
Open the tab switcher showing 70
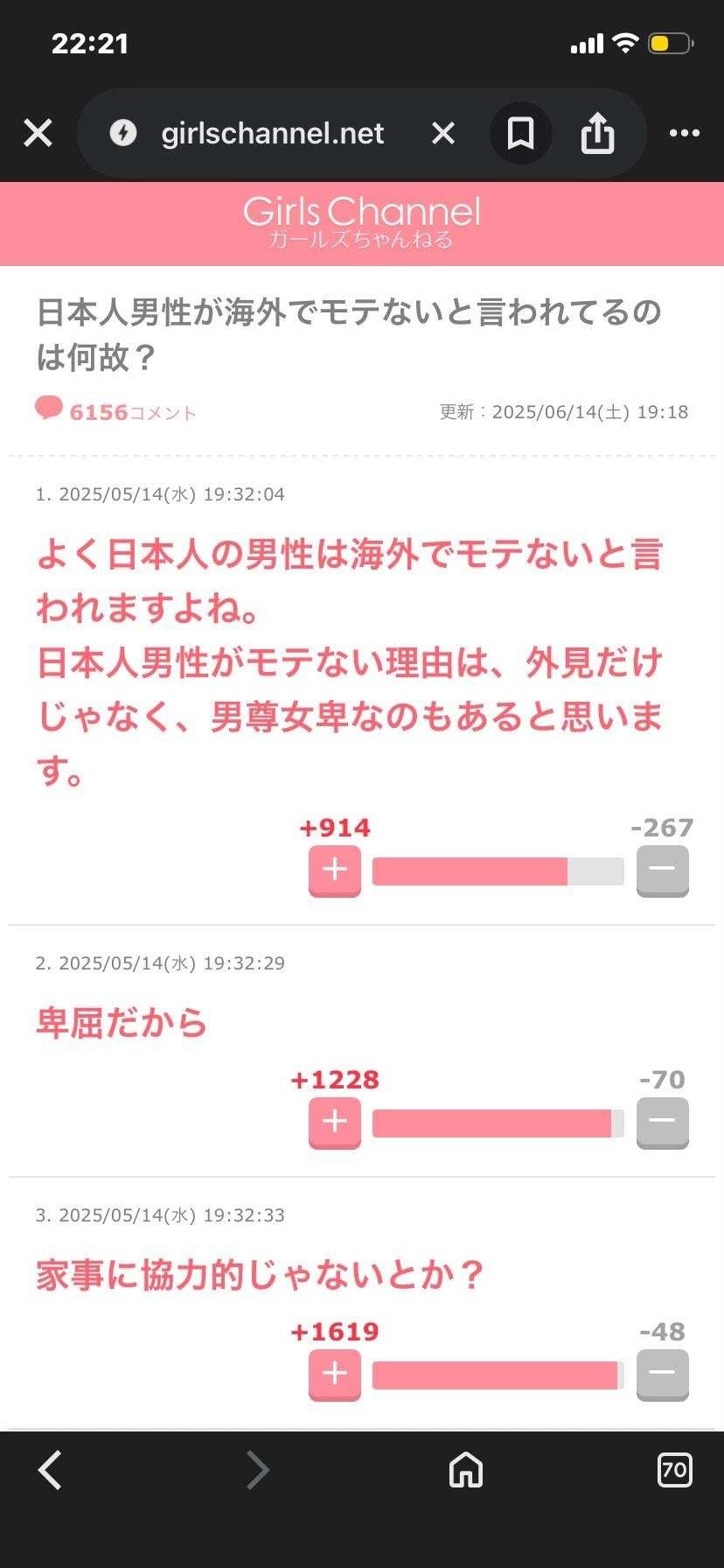674,1470
